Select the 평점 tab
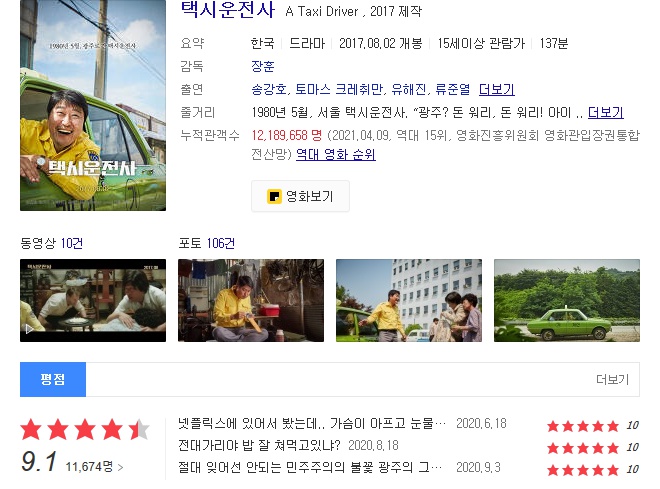This screenshot has height=489, width=660. click(x=53, y=380)
